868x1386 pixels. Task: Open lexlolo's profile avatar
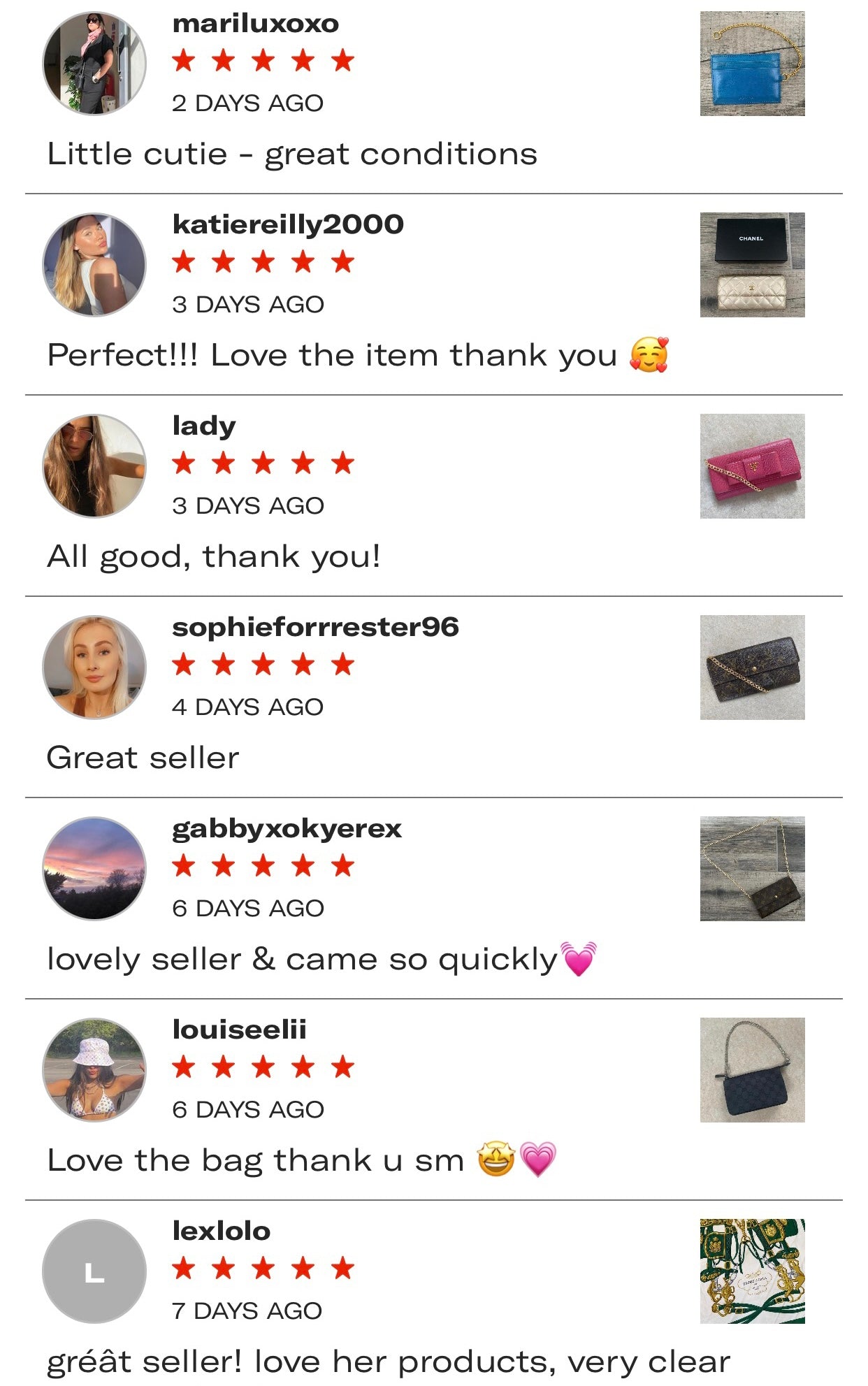[94, 1271]
